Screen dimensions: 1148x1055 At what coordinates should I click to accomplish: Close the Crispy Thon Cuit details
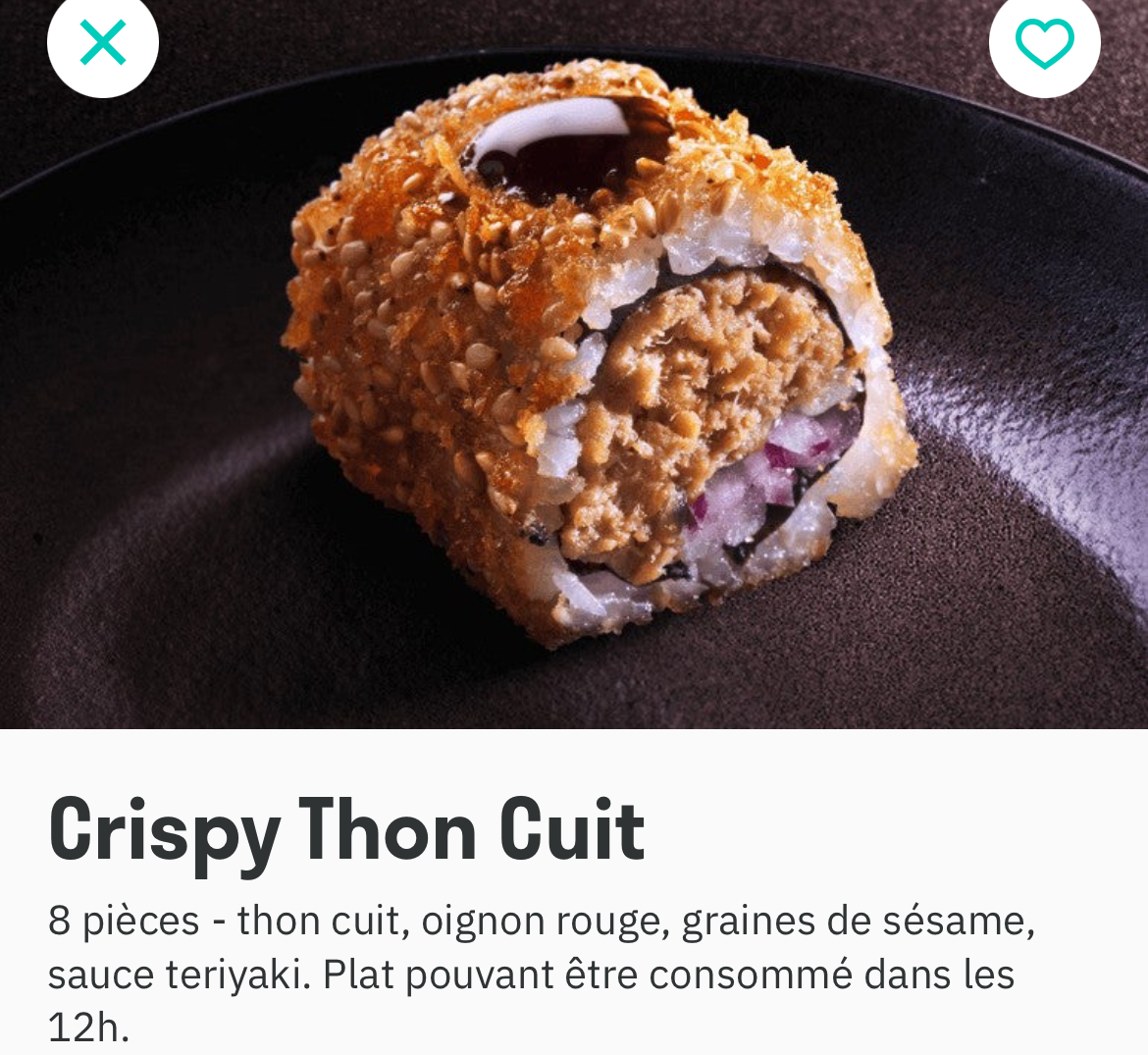(x=103, y=43)
